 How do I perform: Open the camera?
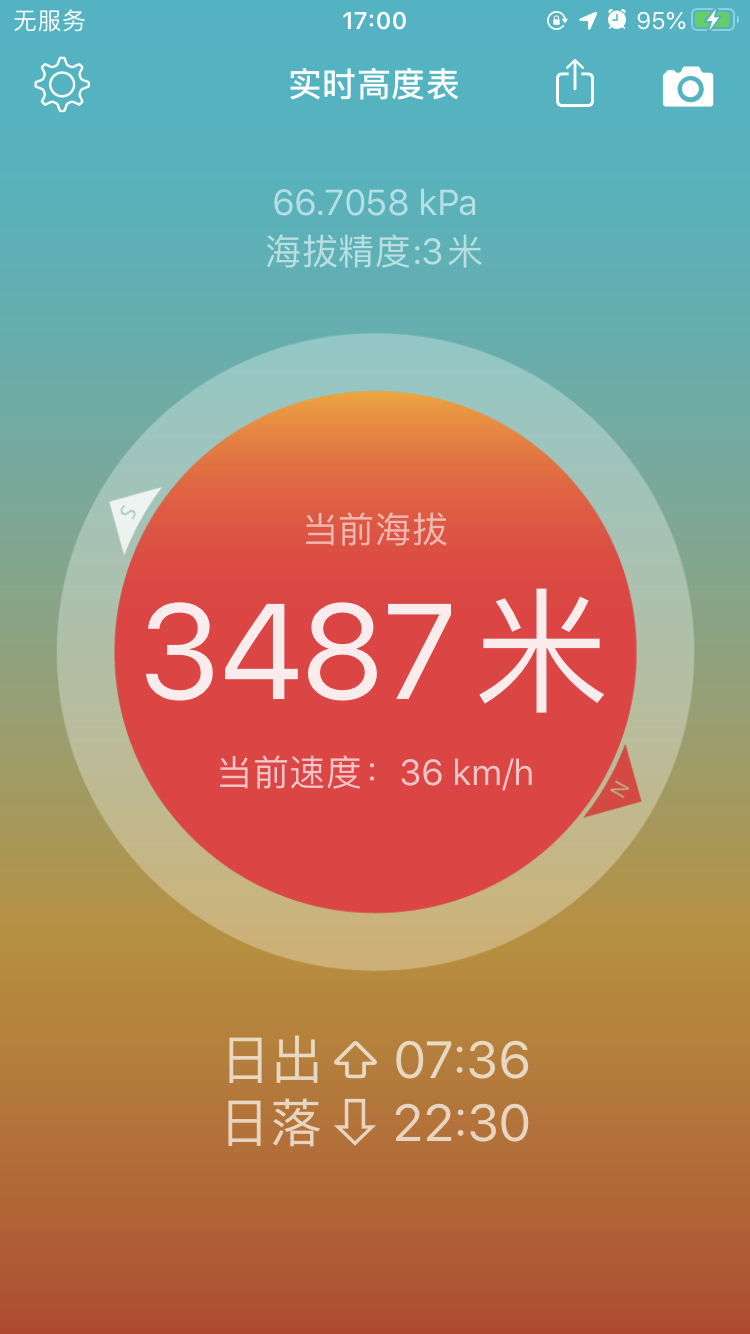(x=688, y=87)
